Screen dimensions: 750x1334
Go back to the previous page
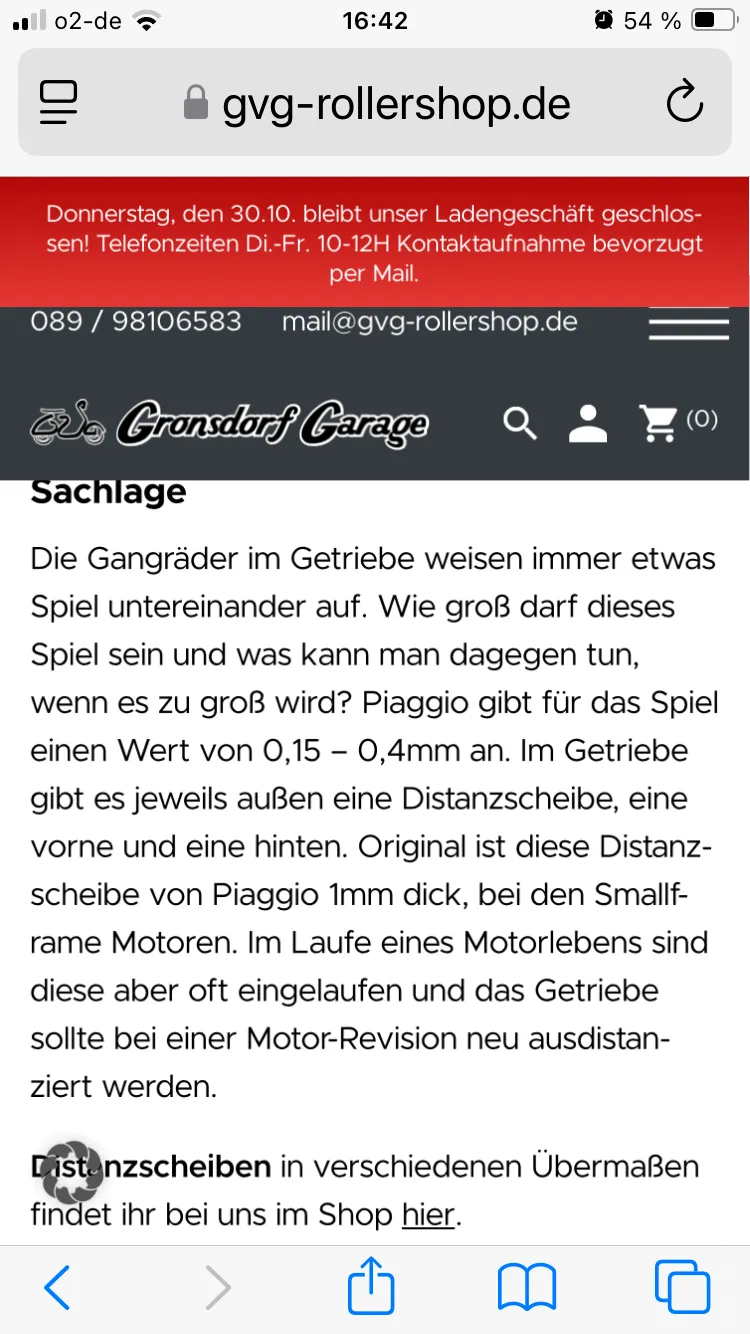pyautogui.click(x=58, y=1287)
